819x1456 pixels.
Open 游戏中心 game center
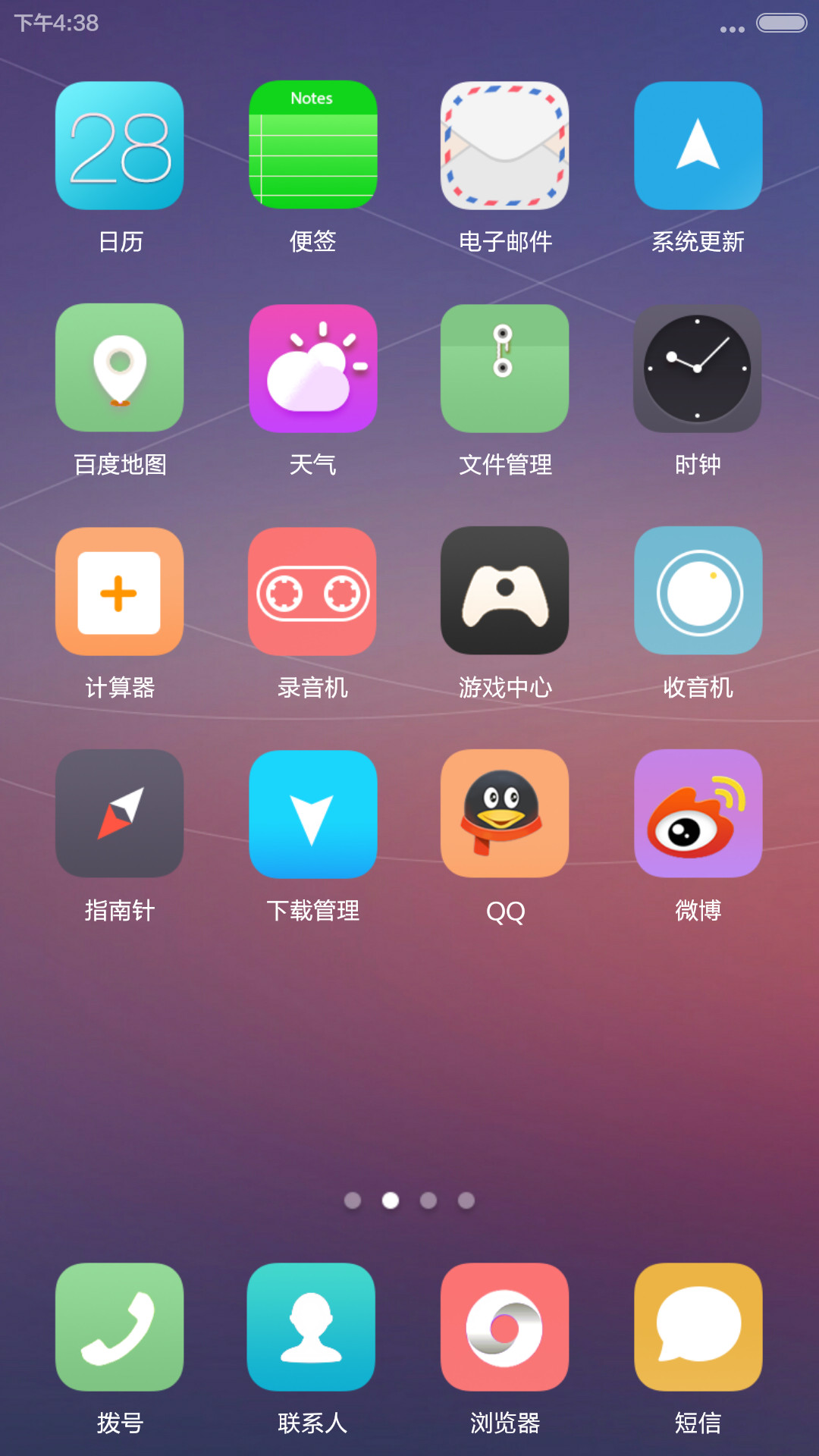pyautogui.click(x=505, y=591)
